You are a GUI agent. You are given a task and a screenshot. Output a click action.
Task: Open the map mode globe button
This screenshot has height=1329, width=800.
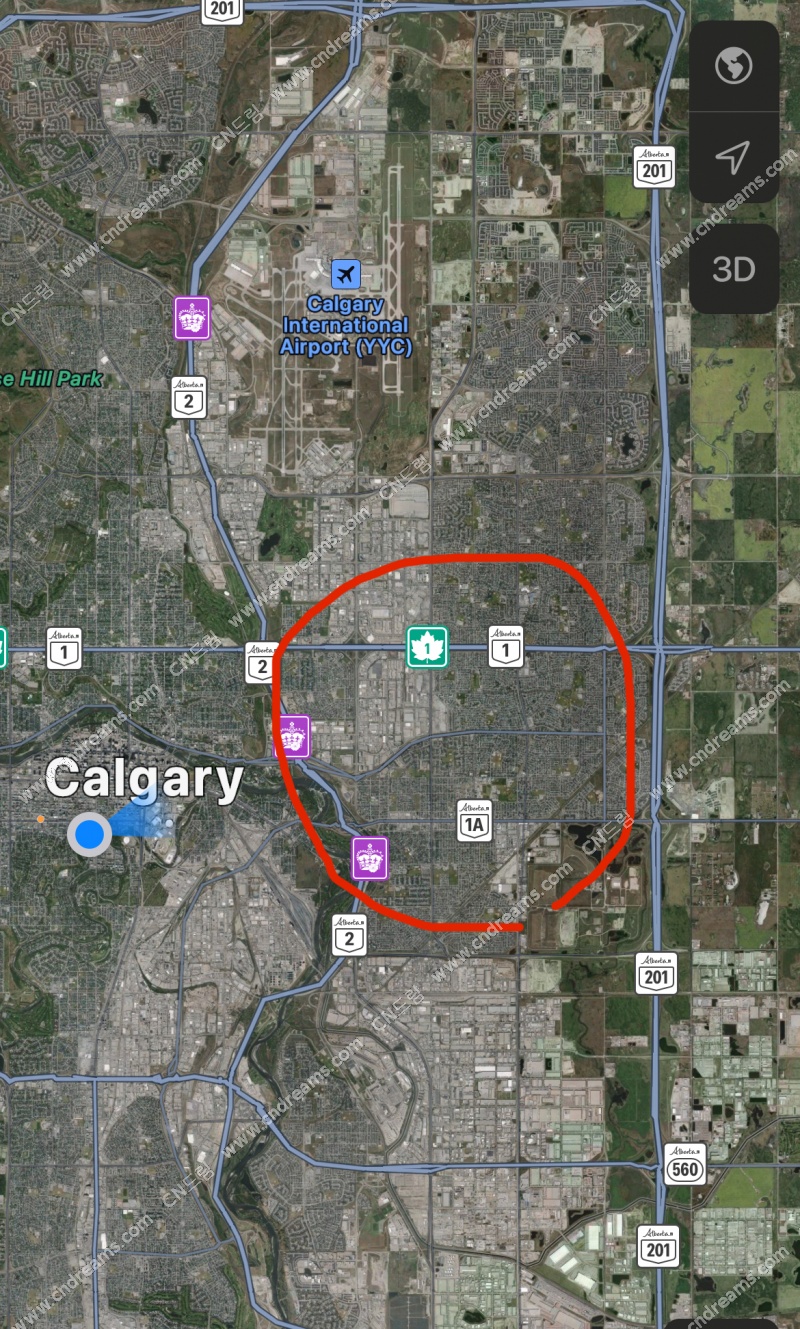[734, 67]
